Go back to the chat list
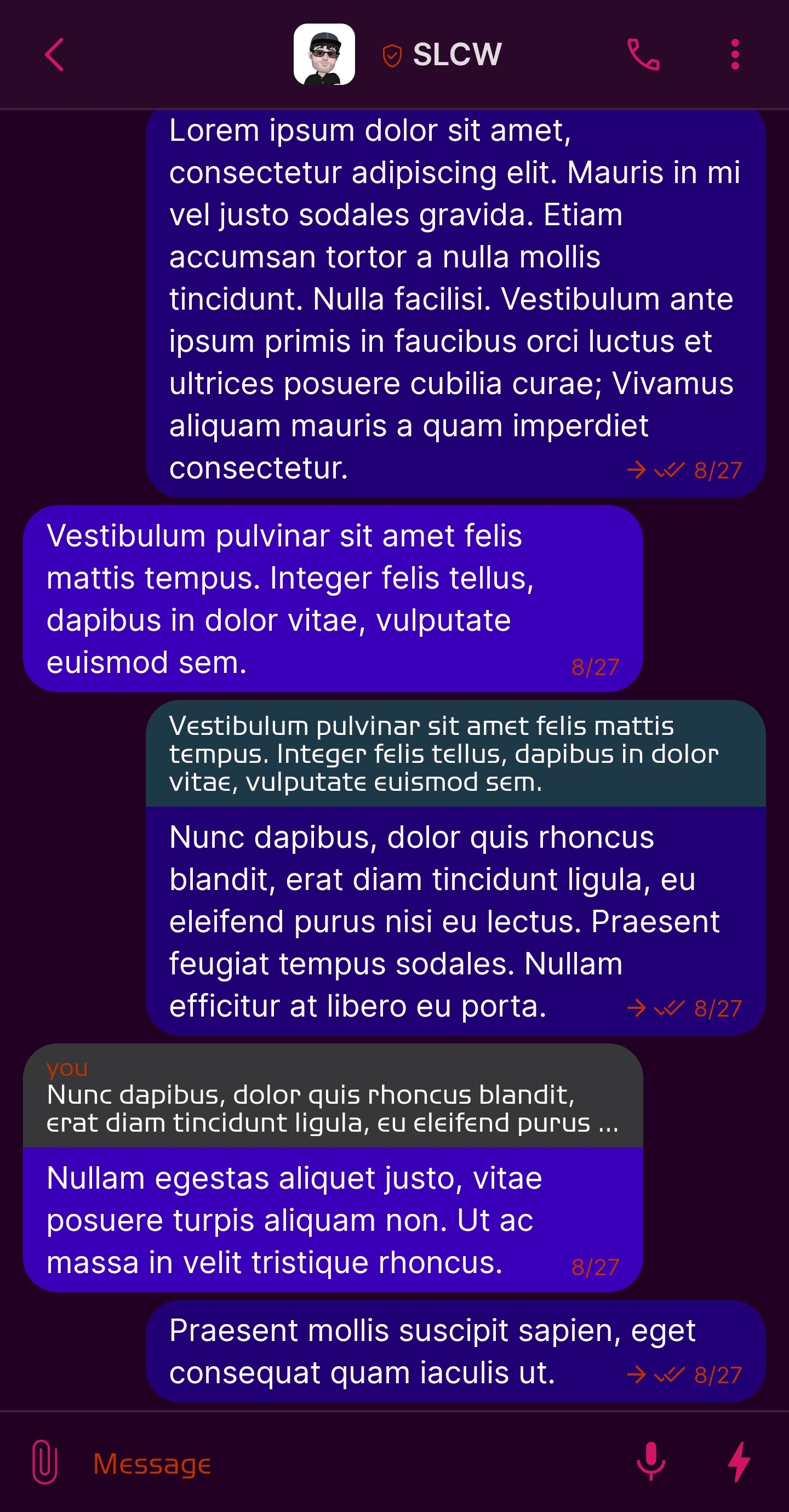Image resolution: width=789 pixels, height=1512 pixels. [54, 55]
